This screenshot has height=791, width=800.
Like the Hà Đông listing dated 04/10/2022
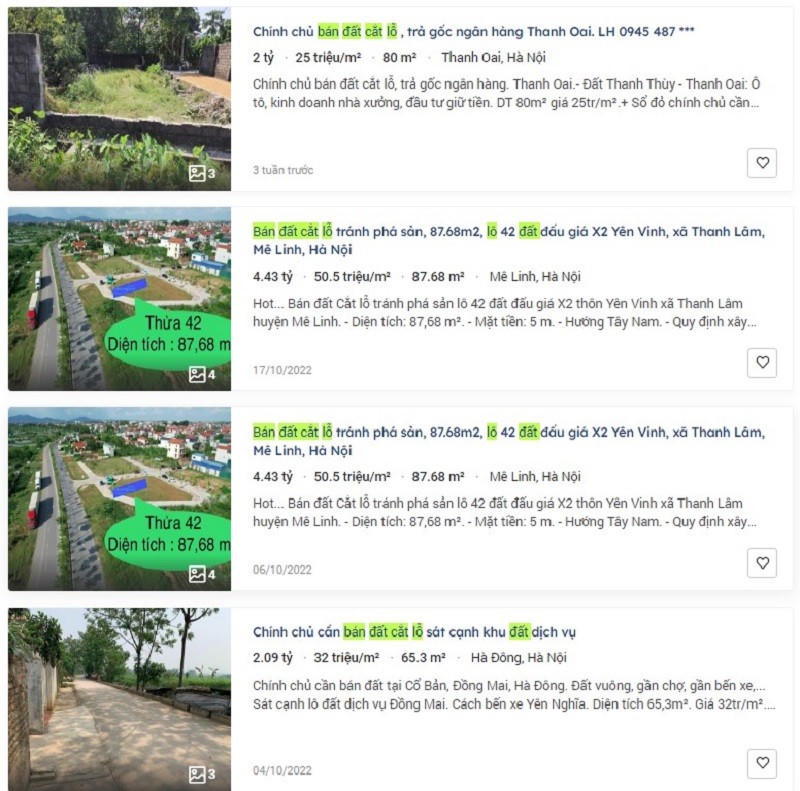pyautogui.click(x=762, y=763)
